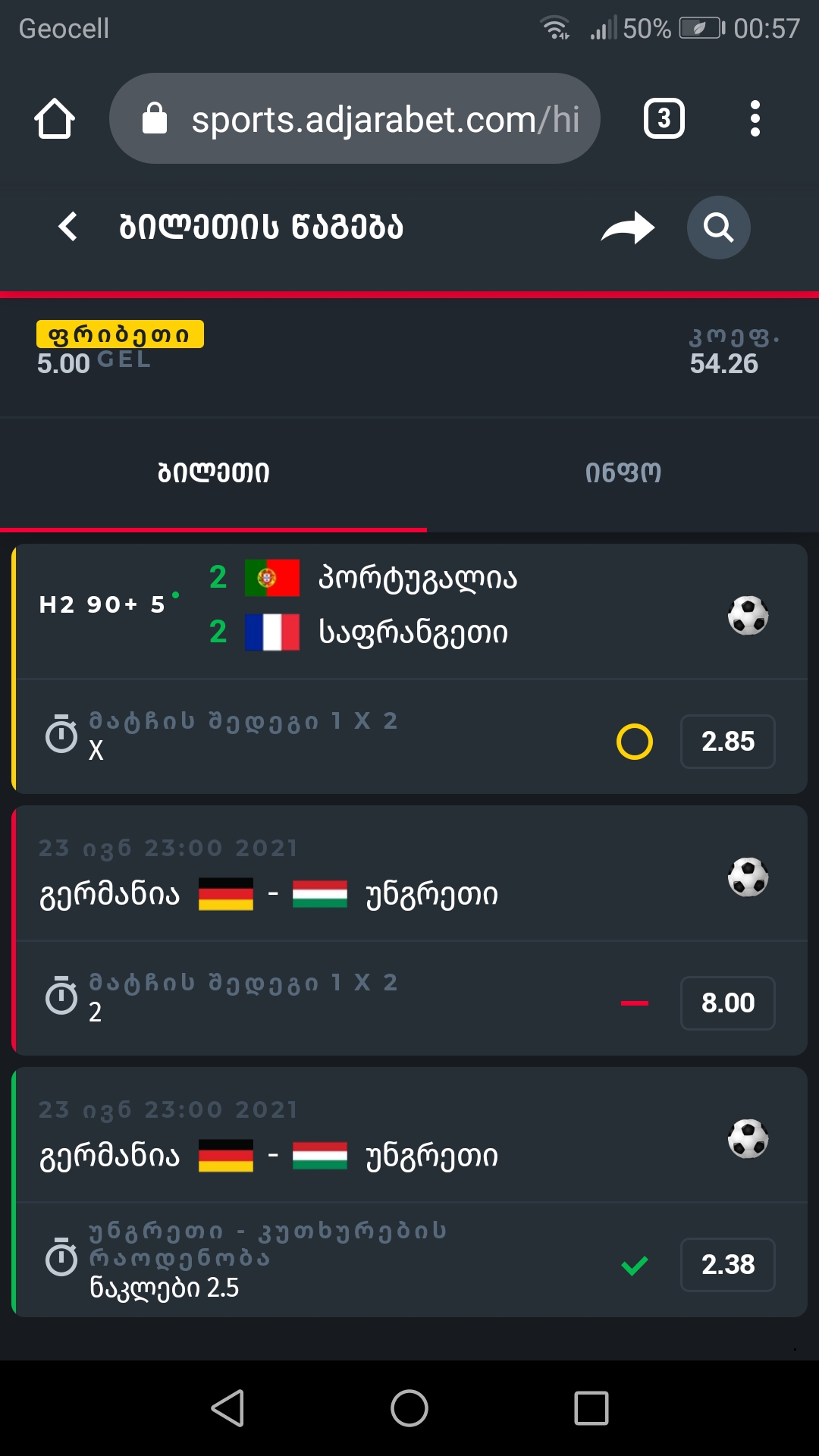Screen dimensions: 819x1456
Task: Open the browser overflow menu
Action: point(755,119)
